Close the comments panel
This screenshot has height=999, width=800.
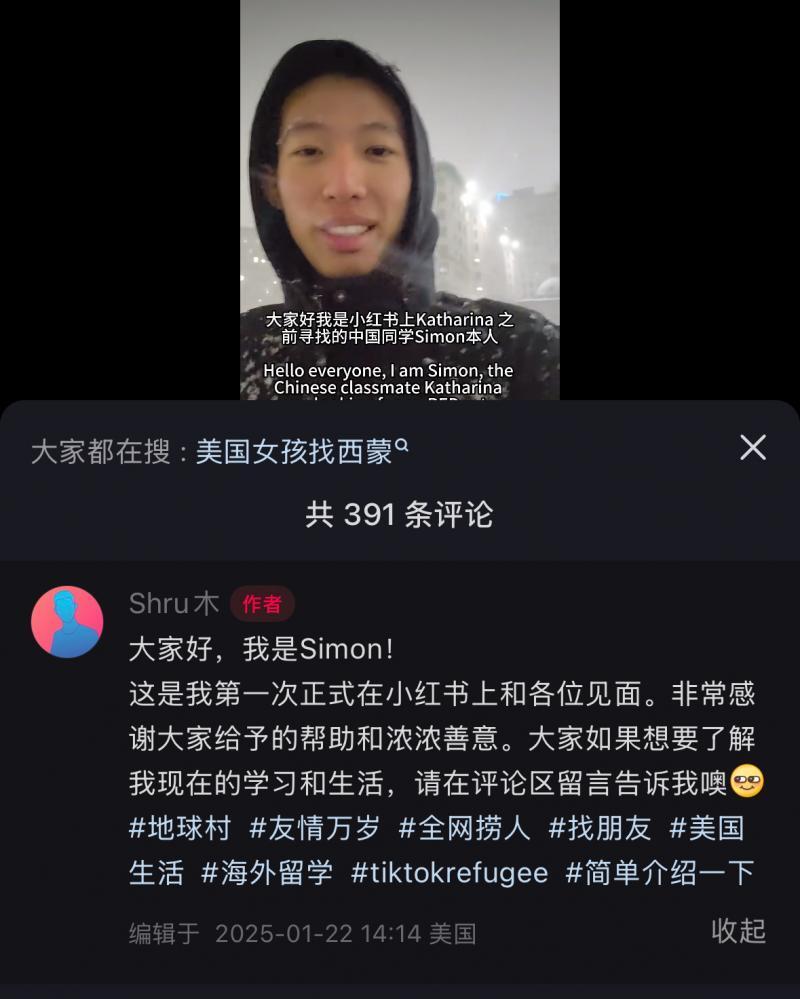pyautogui.click(x=752, y=448)
